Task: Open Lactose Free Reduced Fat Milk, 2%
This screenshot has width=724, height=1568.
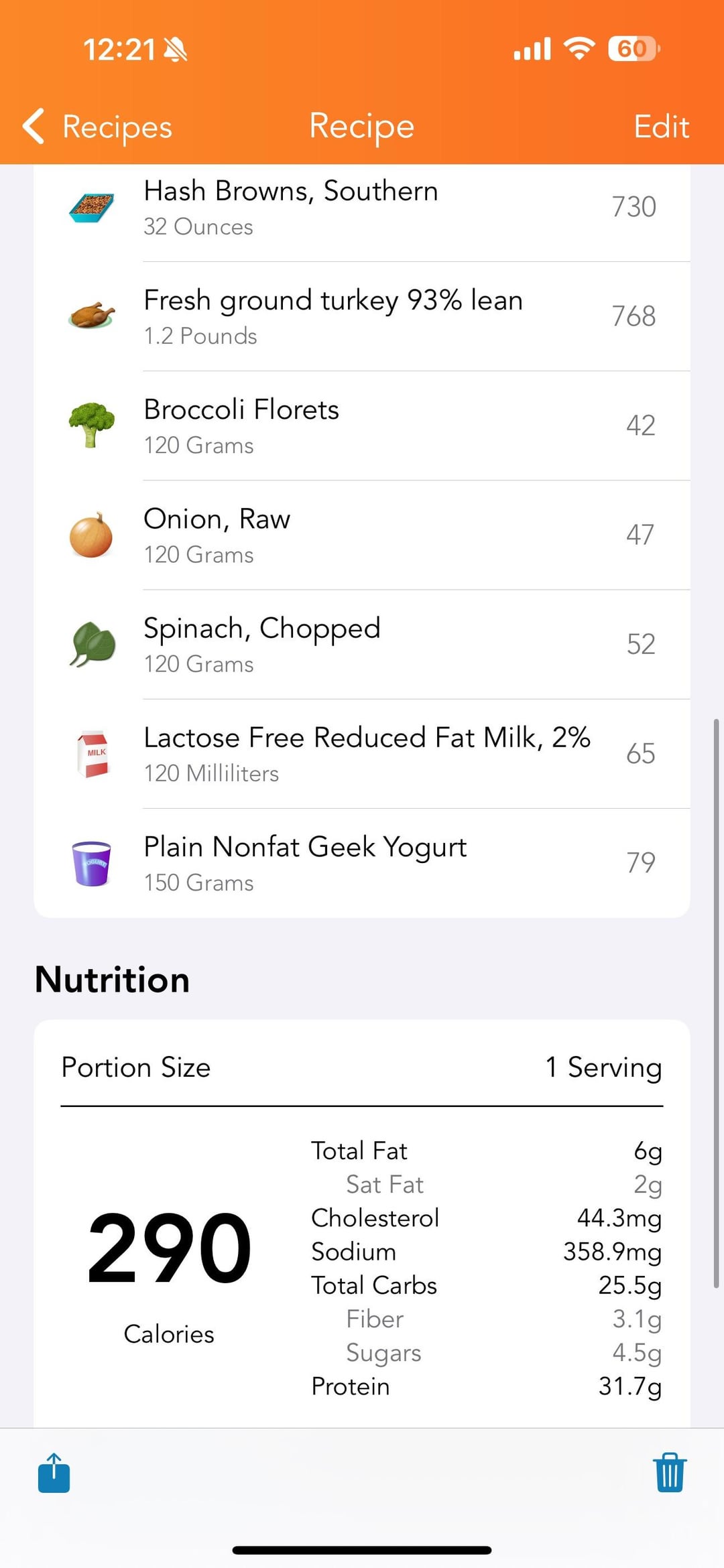Action: click(362, 754)
